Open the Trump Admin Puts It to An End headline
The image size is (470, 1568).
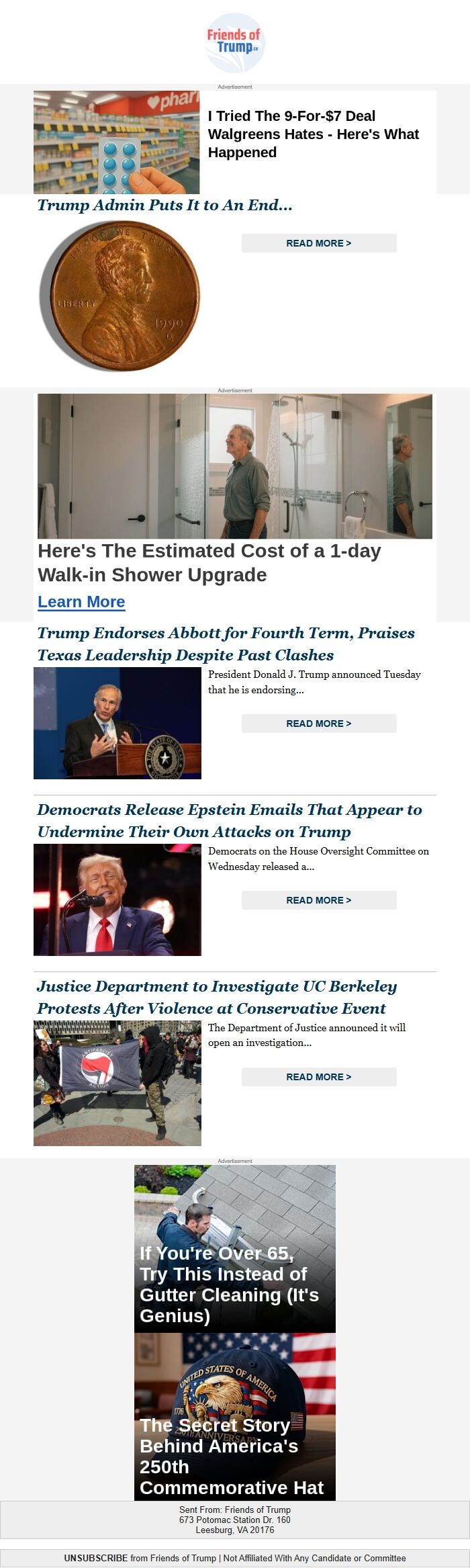(164, 206)
